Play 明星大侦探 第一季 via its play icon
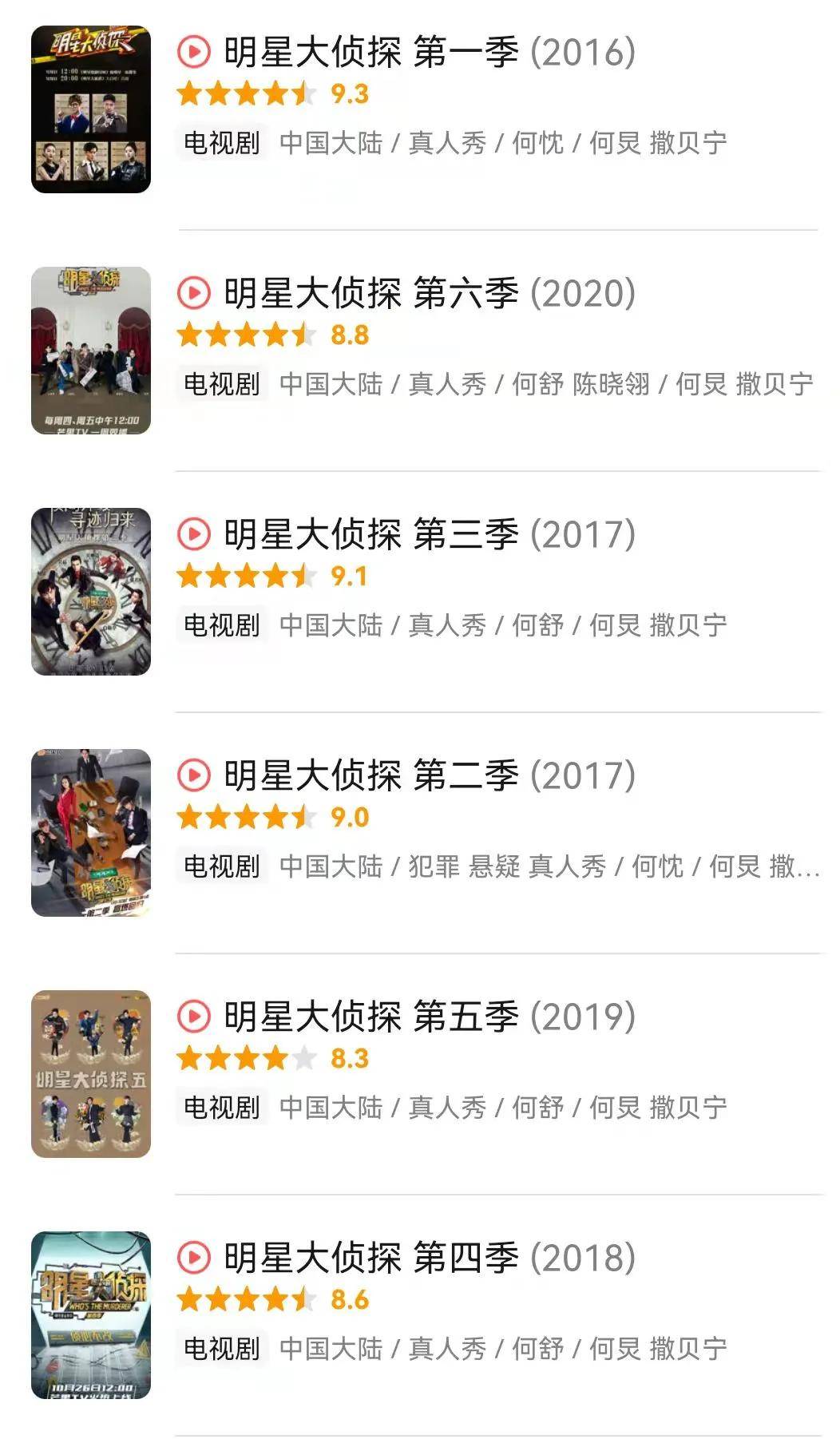The width and height of the screenshot is (840, 1439). tap(194, 50)
